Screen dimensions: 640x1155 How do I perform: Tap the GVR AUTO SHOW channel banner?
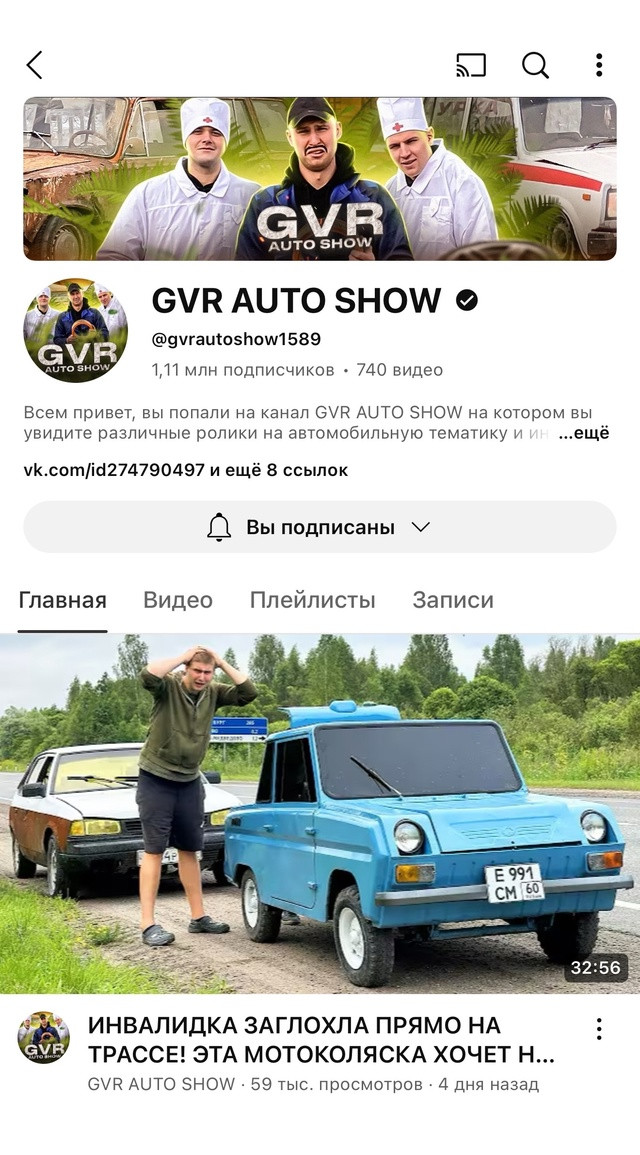(x=320, y=179)
